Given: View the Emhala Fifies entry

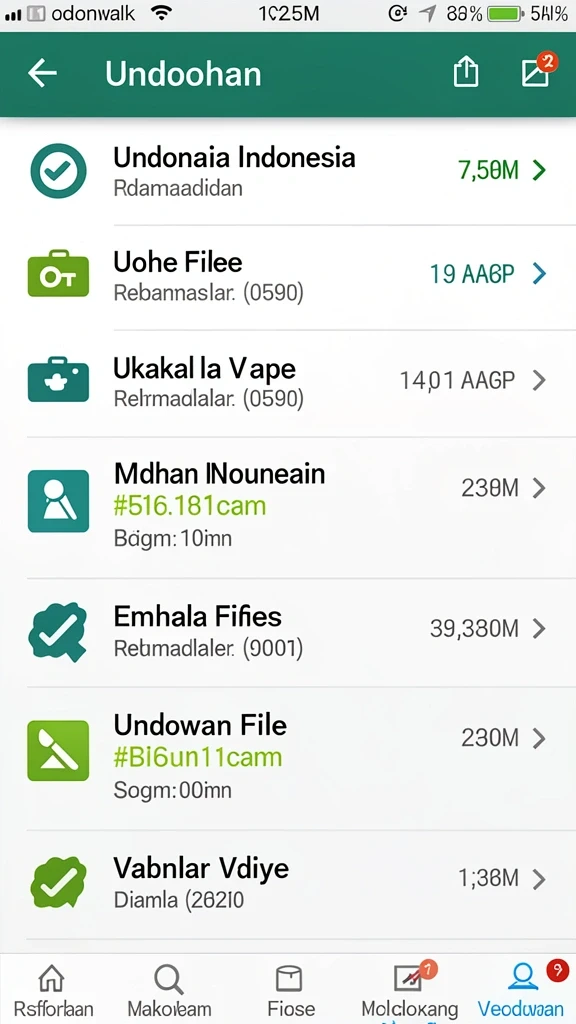Looking at the screenshot, I should click(288, 632).
